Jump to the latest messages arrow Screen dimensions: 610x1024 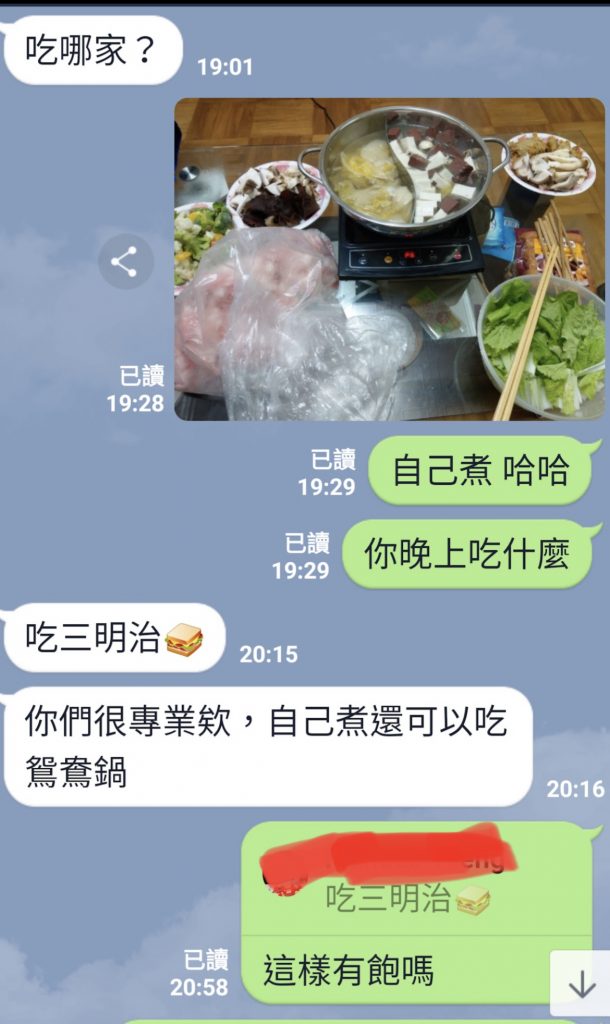pos(581,984)
